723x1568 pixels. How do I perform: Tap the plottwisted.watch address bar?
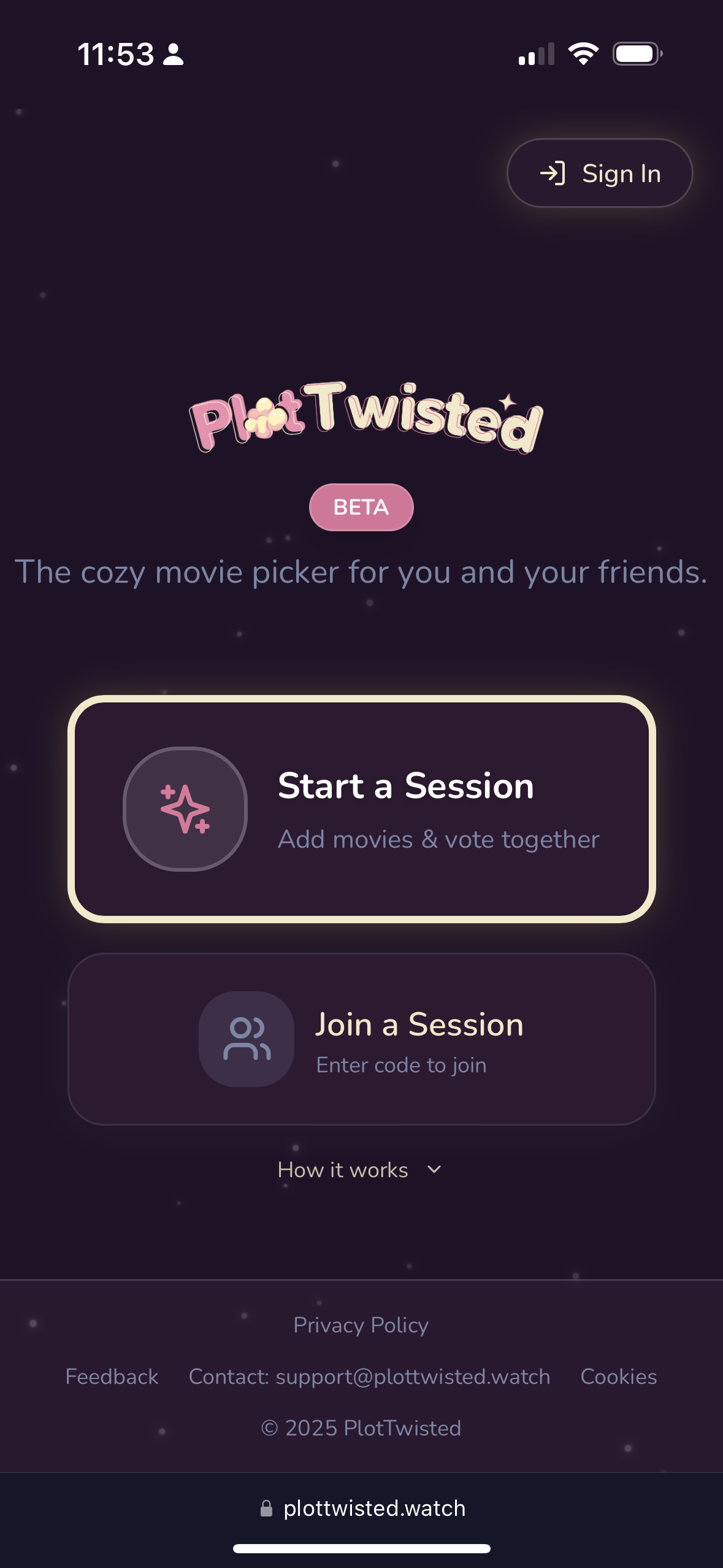pyautogui.click(x=363, y=1508)
